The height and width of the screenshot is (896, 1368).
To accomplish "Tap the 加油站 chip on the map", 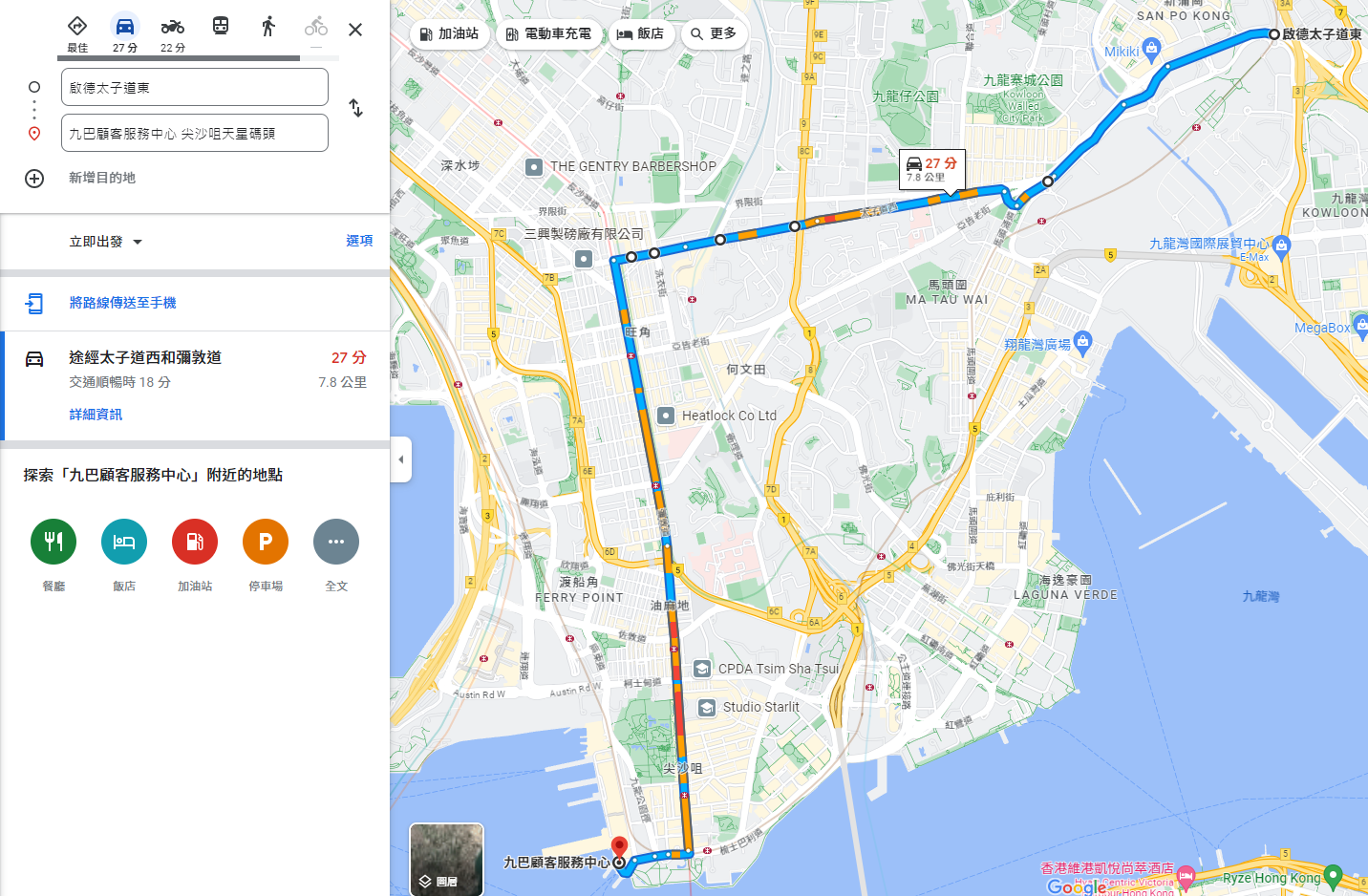I will click(x=450, y=33).
